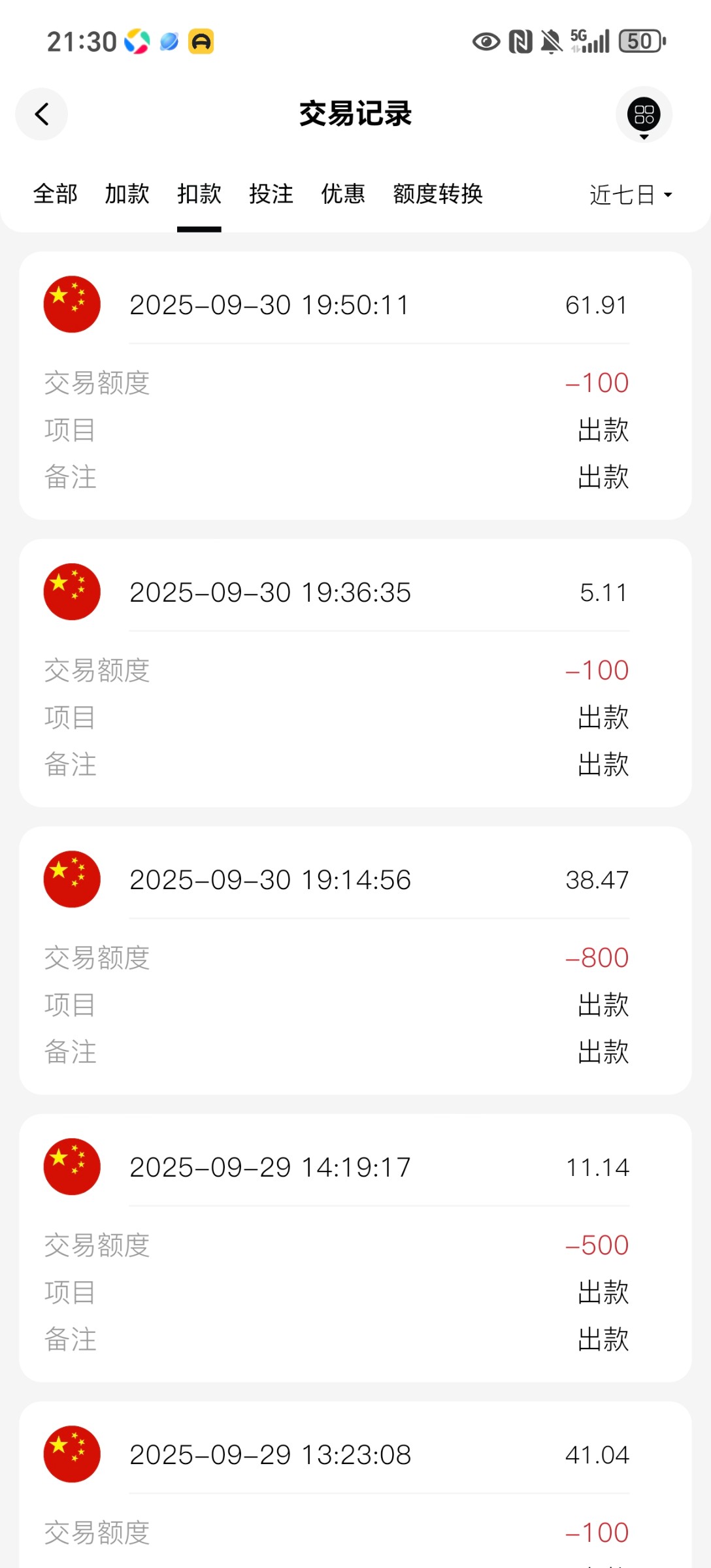Open the grid menu icon in header

[x=644, y=115]
